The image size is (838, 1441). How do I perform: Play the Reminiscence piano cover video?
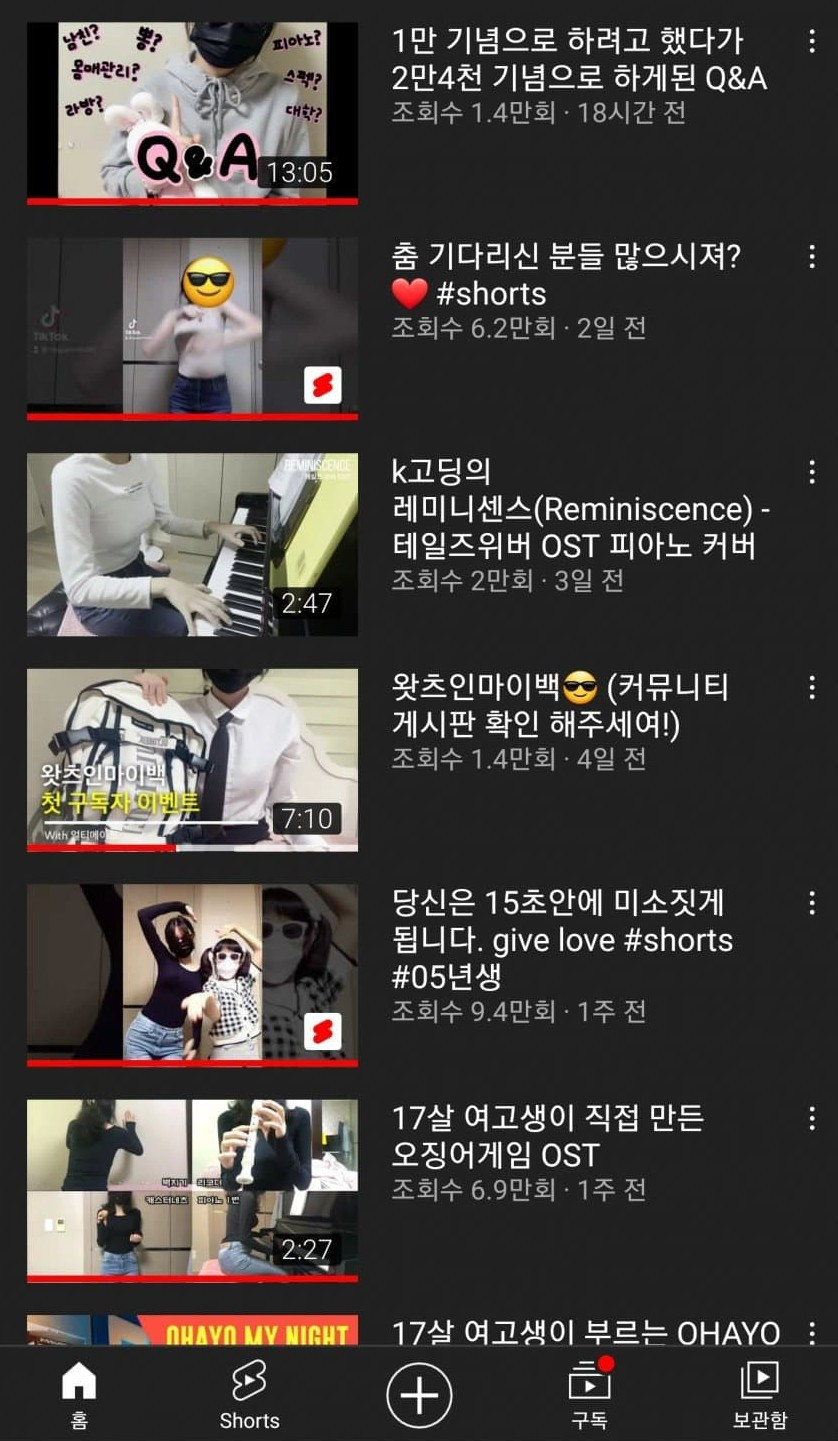coord(192,544)
